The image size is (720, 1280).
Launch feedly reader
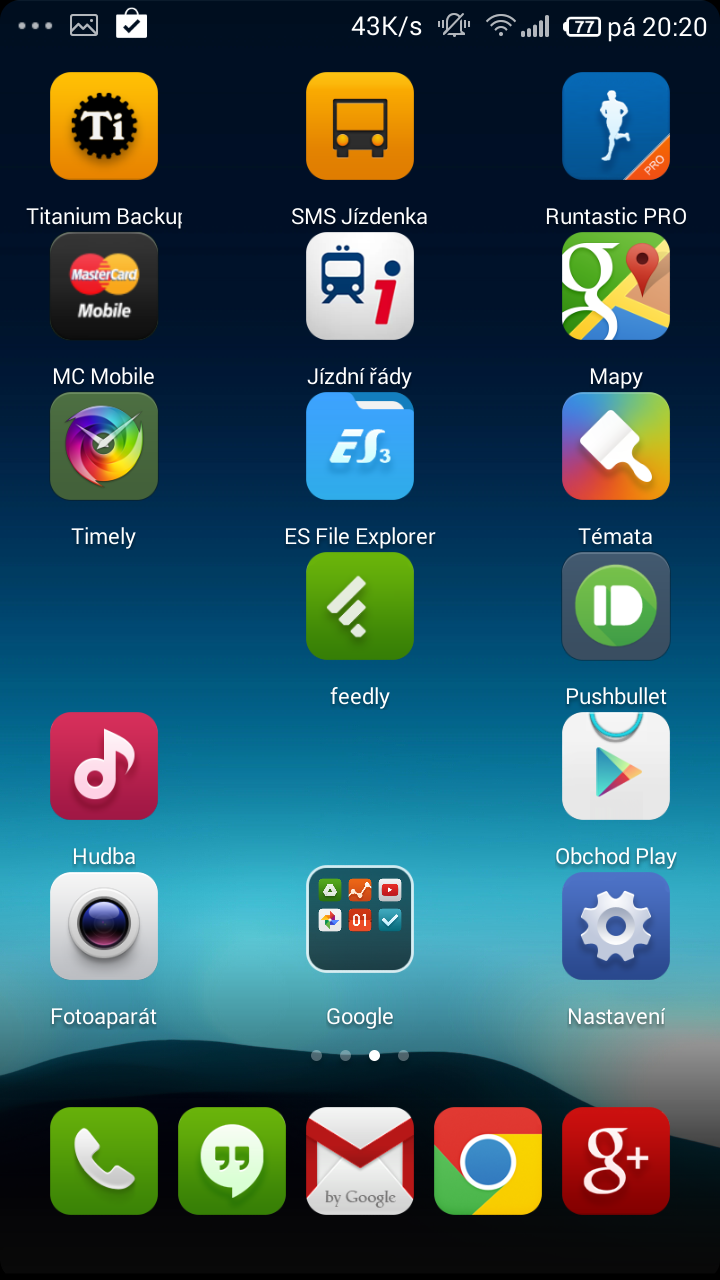[x=360, y=606]
